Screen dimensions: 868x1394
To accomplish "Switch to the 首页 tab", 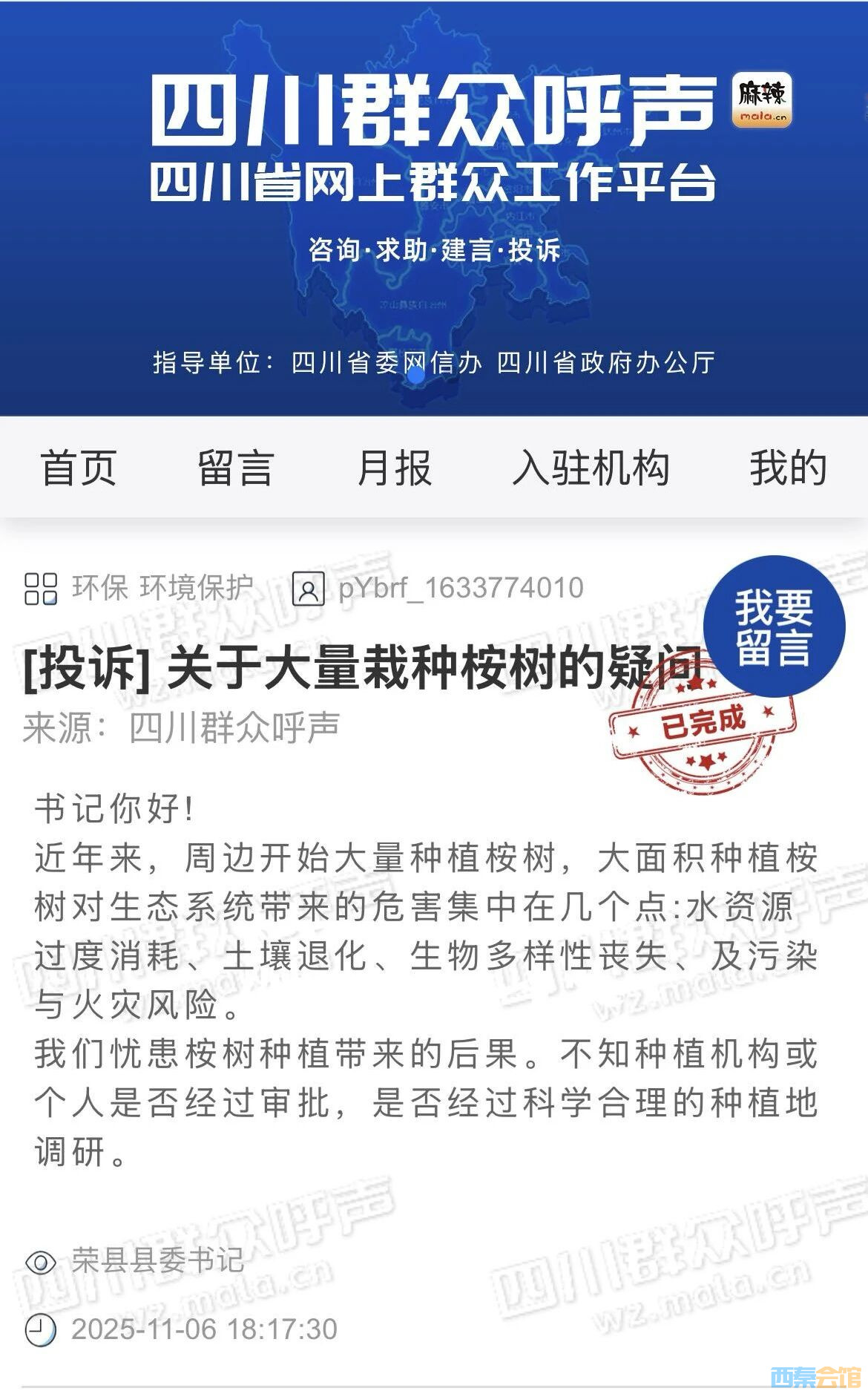I will (79, 468).
